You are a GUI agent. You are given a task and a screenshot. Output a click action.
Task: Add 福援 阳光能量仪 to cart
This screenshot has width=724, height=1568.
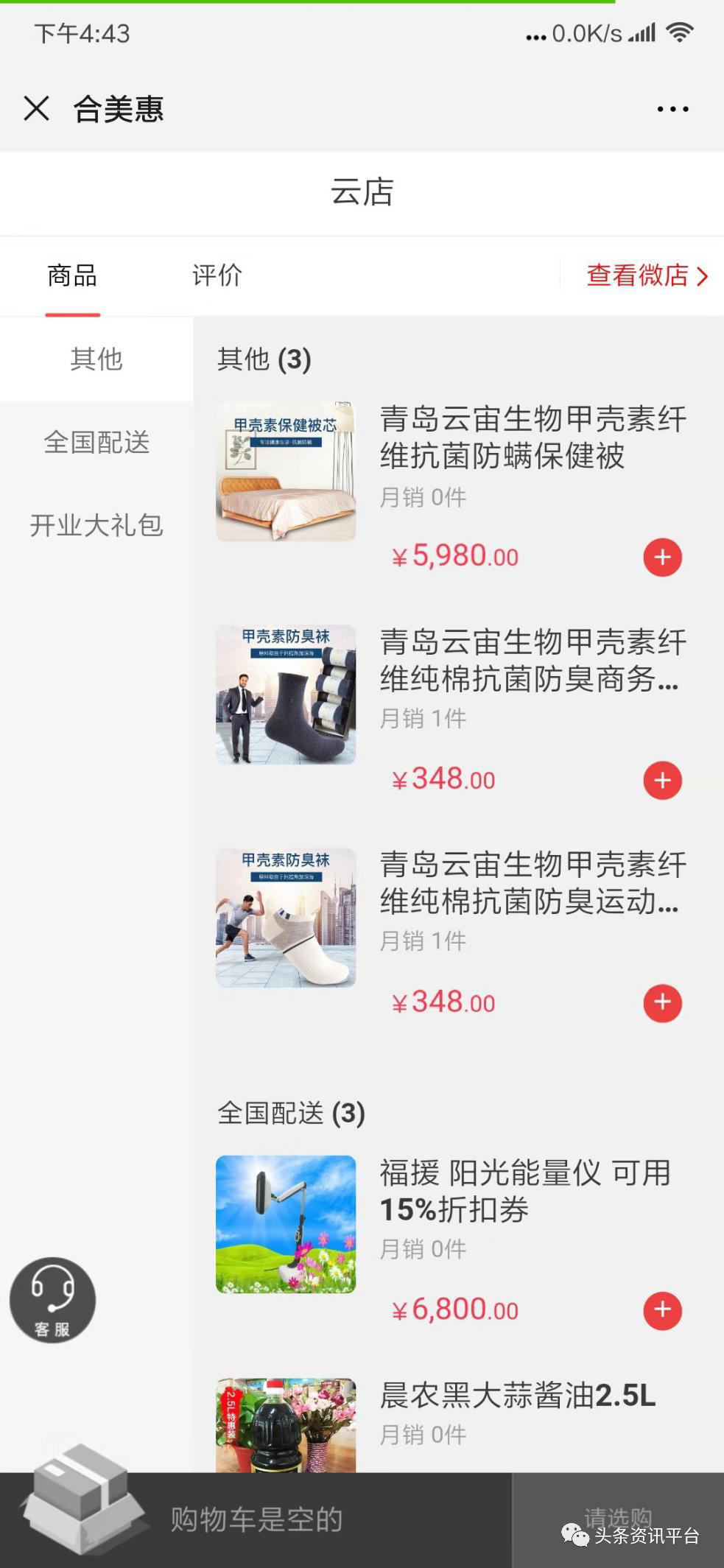[662, 1311]
